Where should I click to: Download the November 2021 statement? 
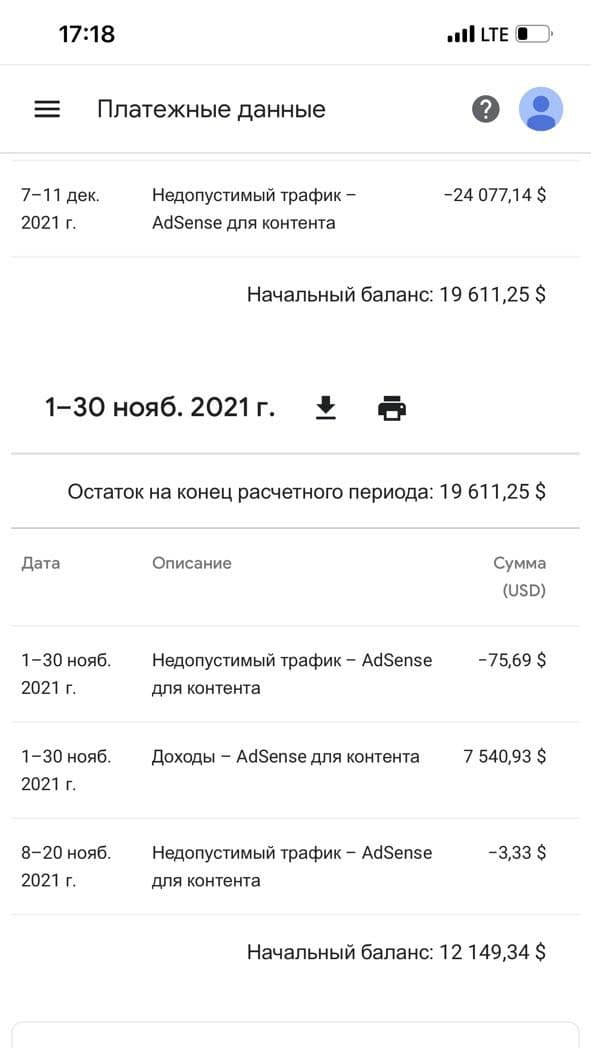[x=325, y=408]
